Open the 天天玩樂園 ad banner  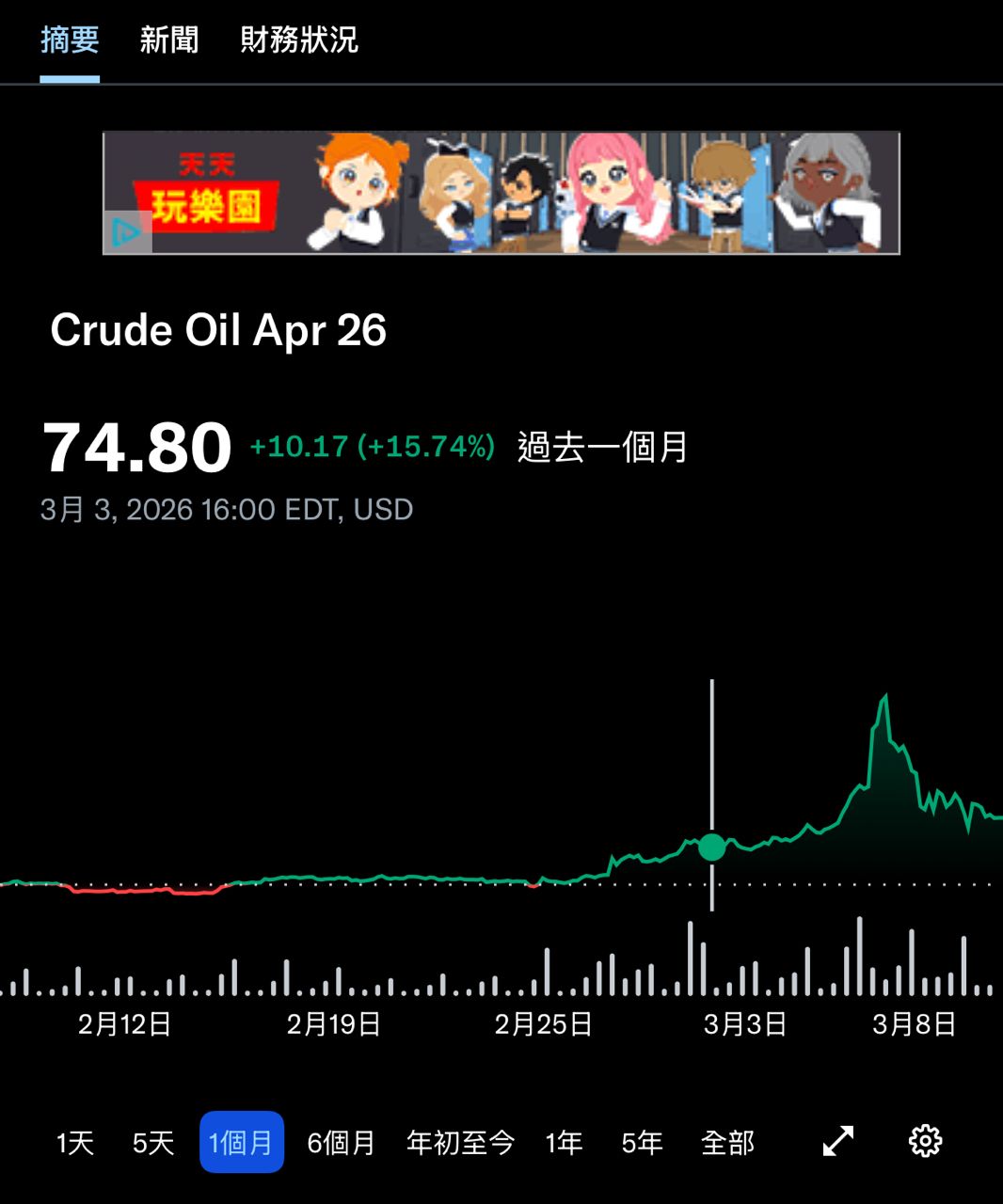click(x=527, y=193)
